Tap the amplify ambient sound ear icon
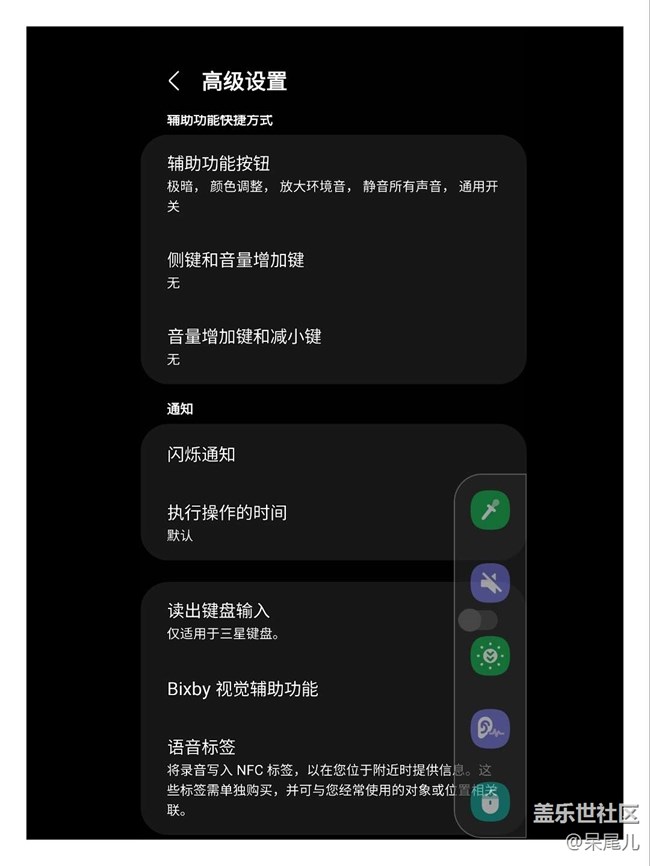650x866 pixels. (490, 728)
